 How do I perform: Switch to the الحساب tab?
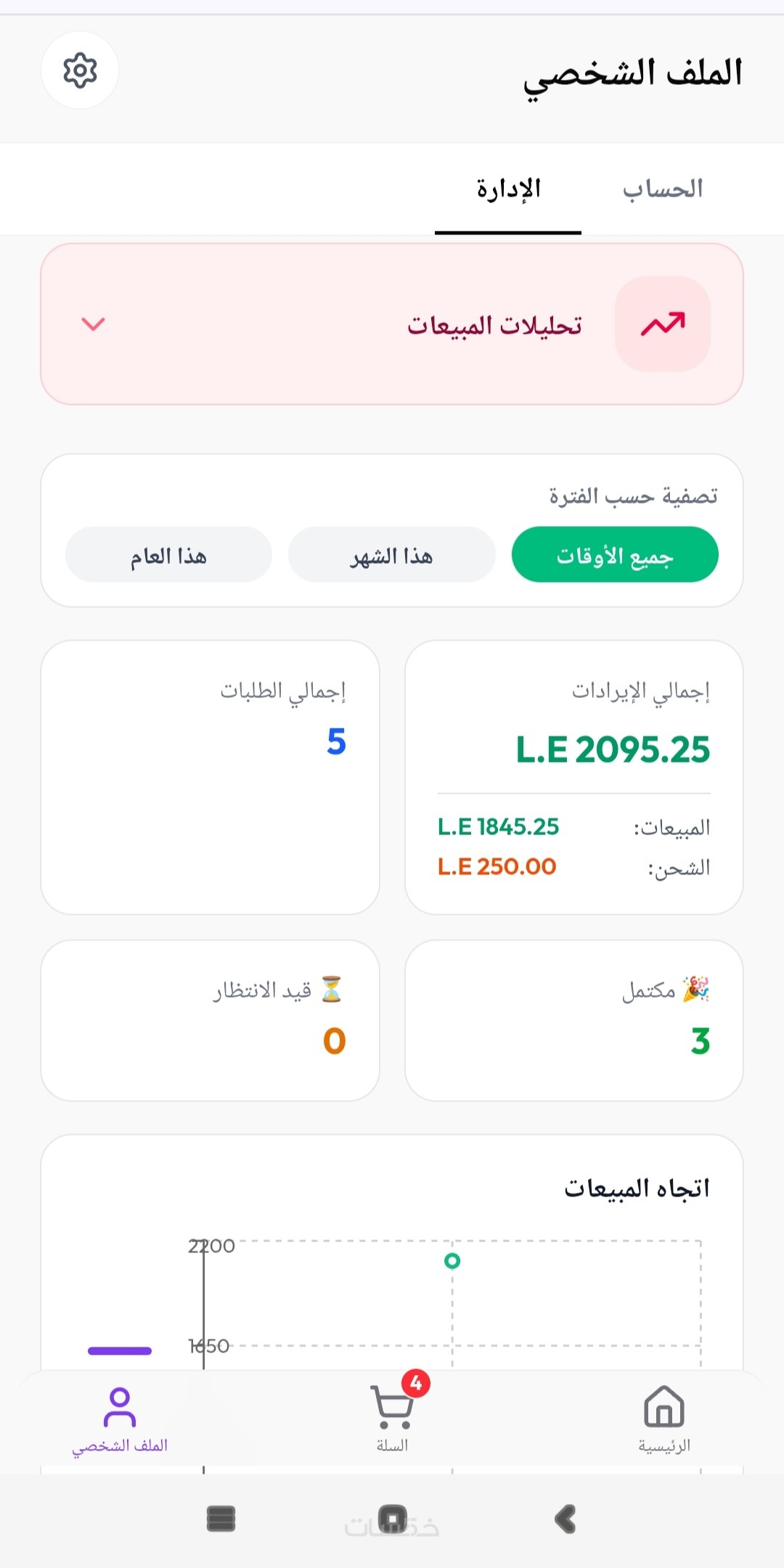[x=662, y=189]
